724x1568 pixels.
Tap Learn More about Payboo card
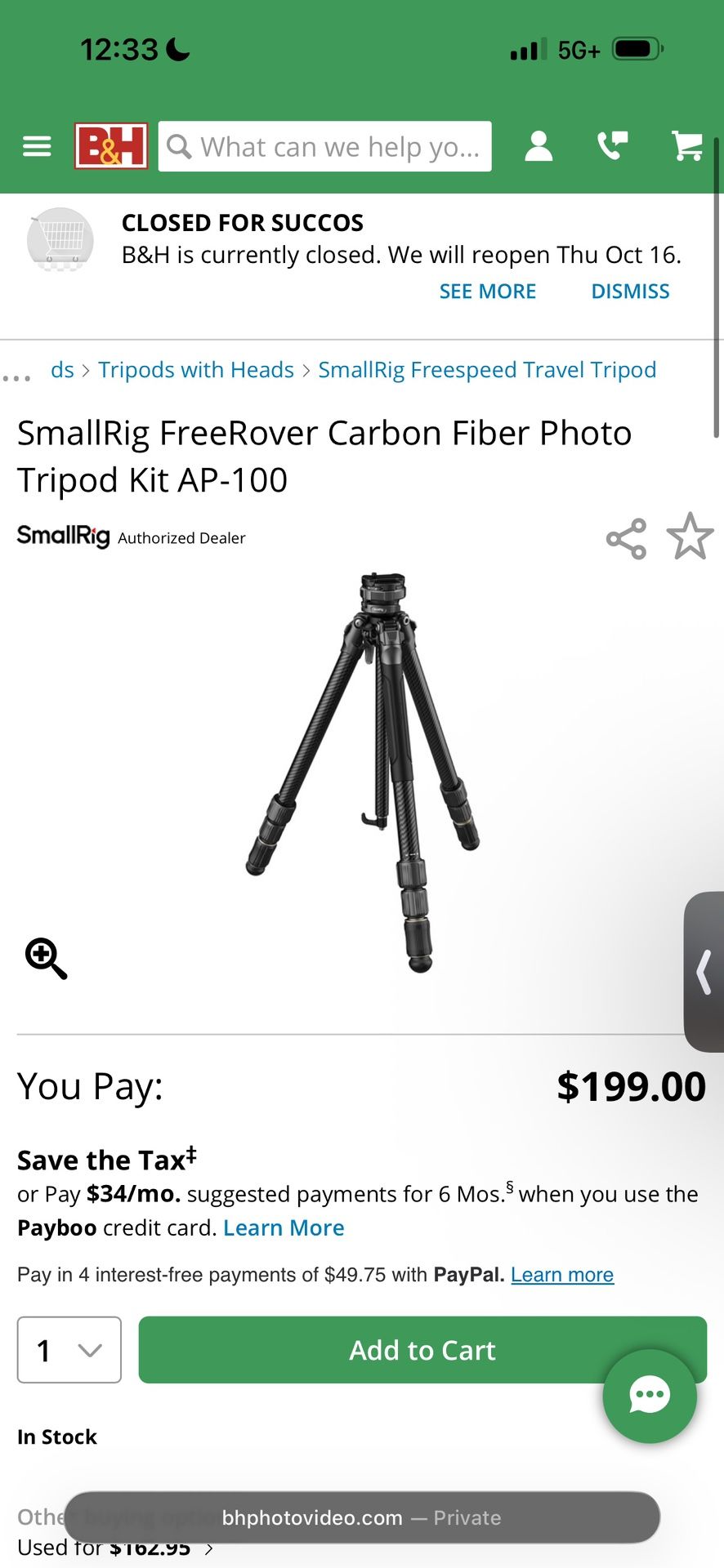[284, 1228]
